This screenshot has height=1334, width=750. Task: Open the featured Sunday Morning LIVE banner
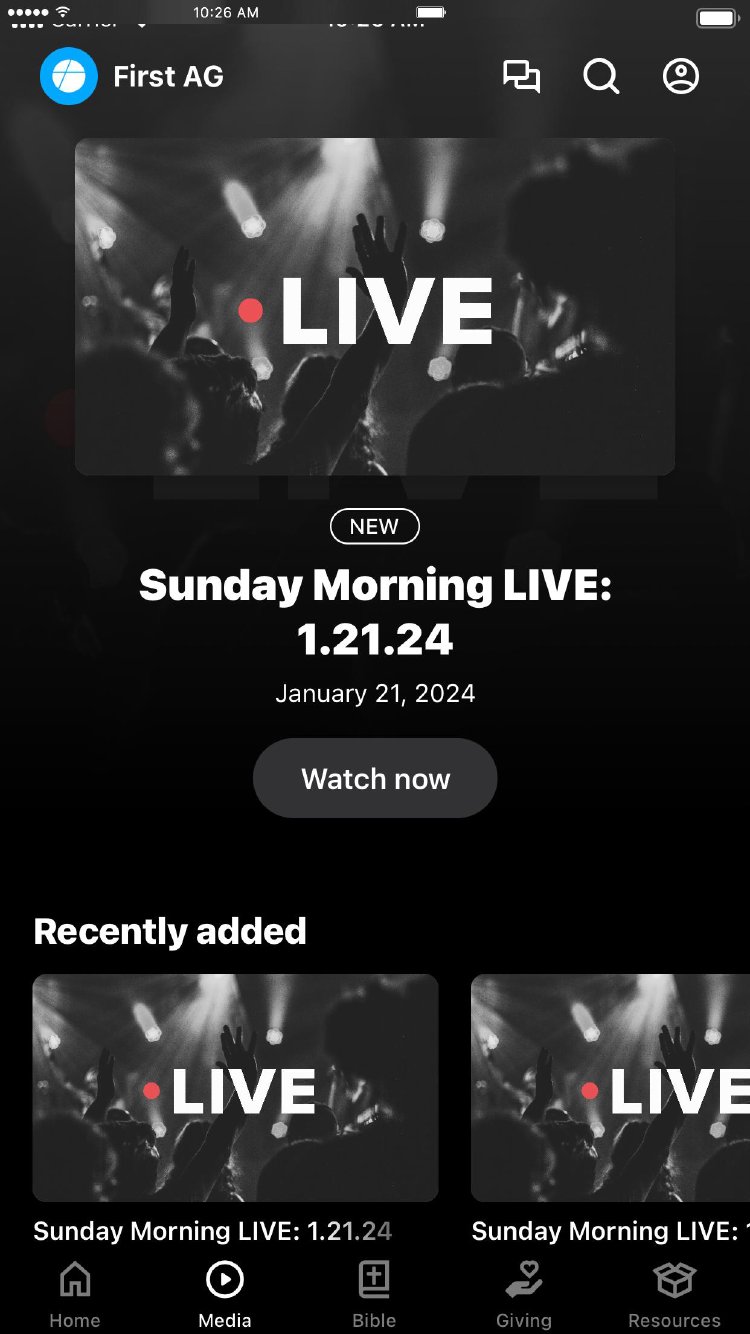pos(375,306)
